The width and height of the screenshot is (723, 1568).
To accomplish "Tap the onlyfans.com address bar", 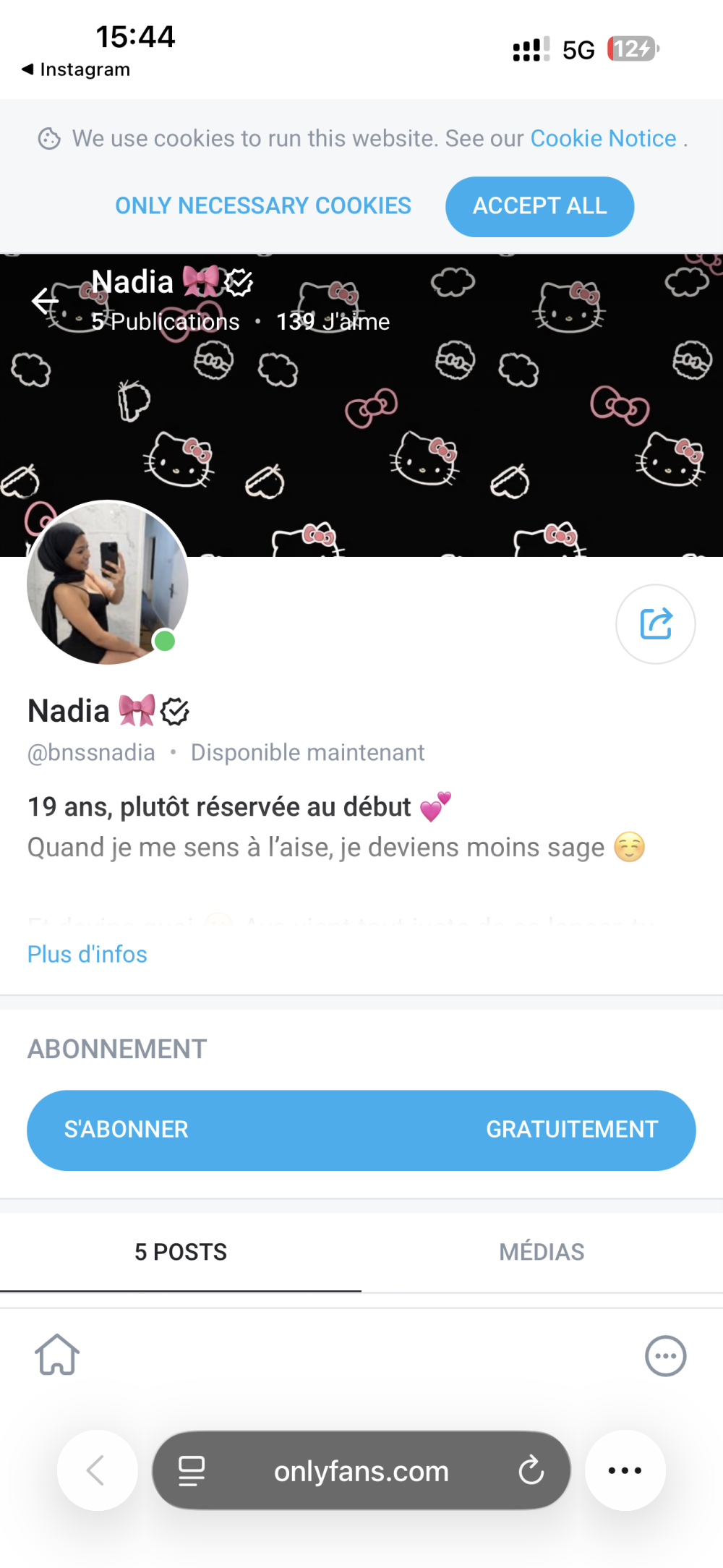I will (x=361, y=1471).
